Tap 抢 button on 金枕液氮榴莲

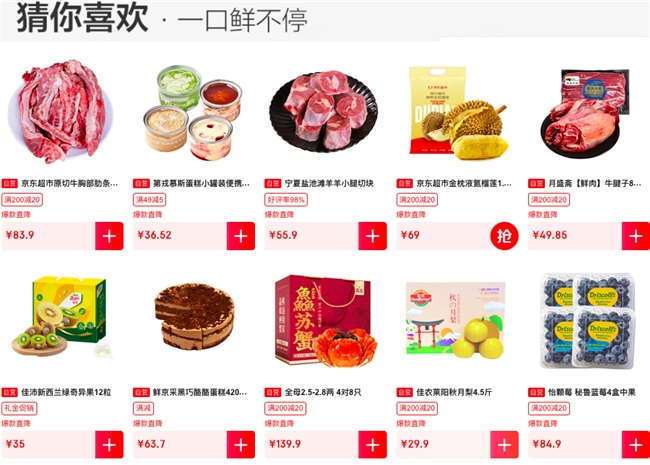(x=504, y=236)
